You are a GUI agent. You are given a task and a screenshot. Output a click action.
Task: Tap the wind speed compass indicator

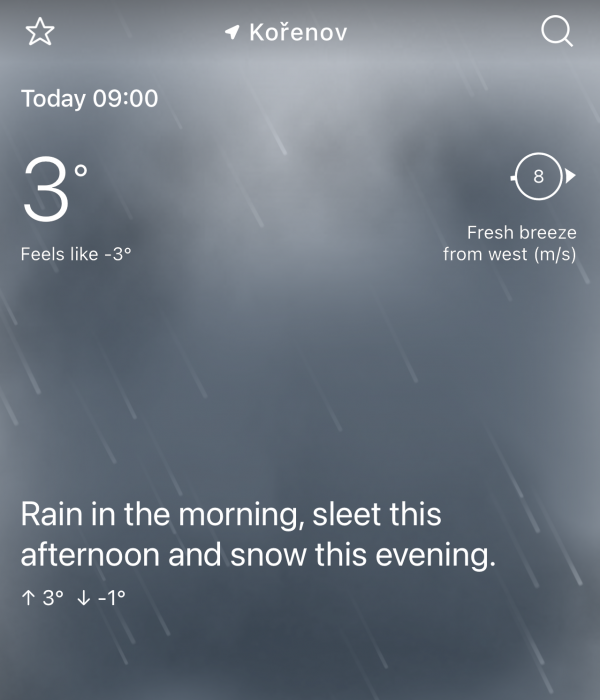539,177
